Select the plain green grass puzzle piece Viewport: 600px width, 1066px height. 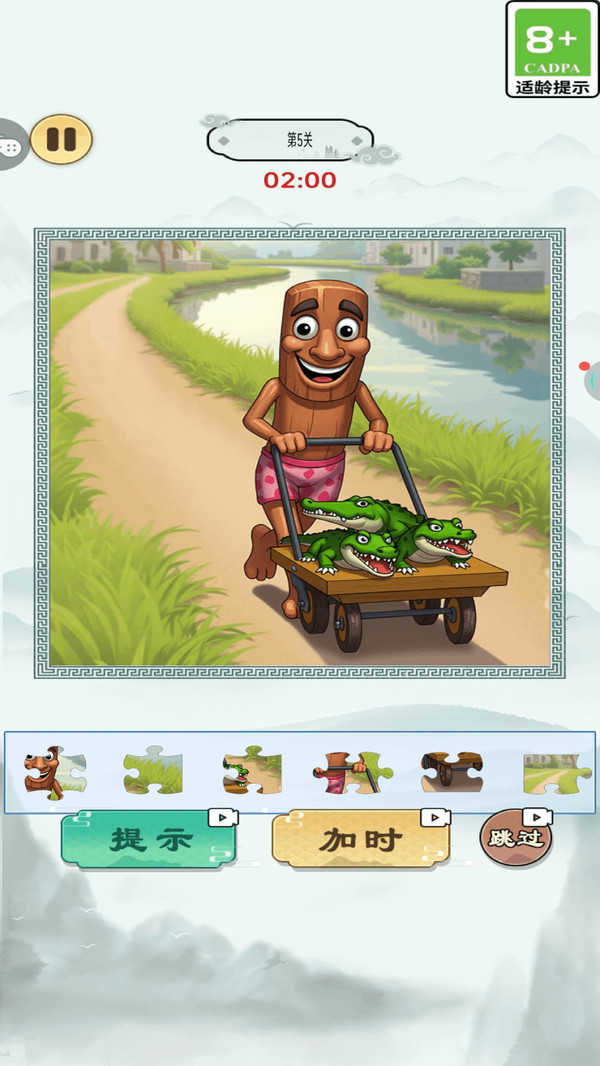pyautogui.click(x=153, y=771)
